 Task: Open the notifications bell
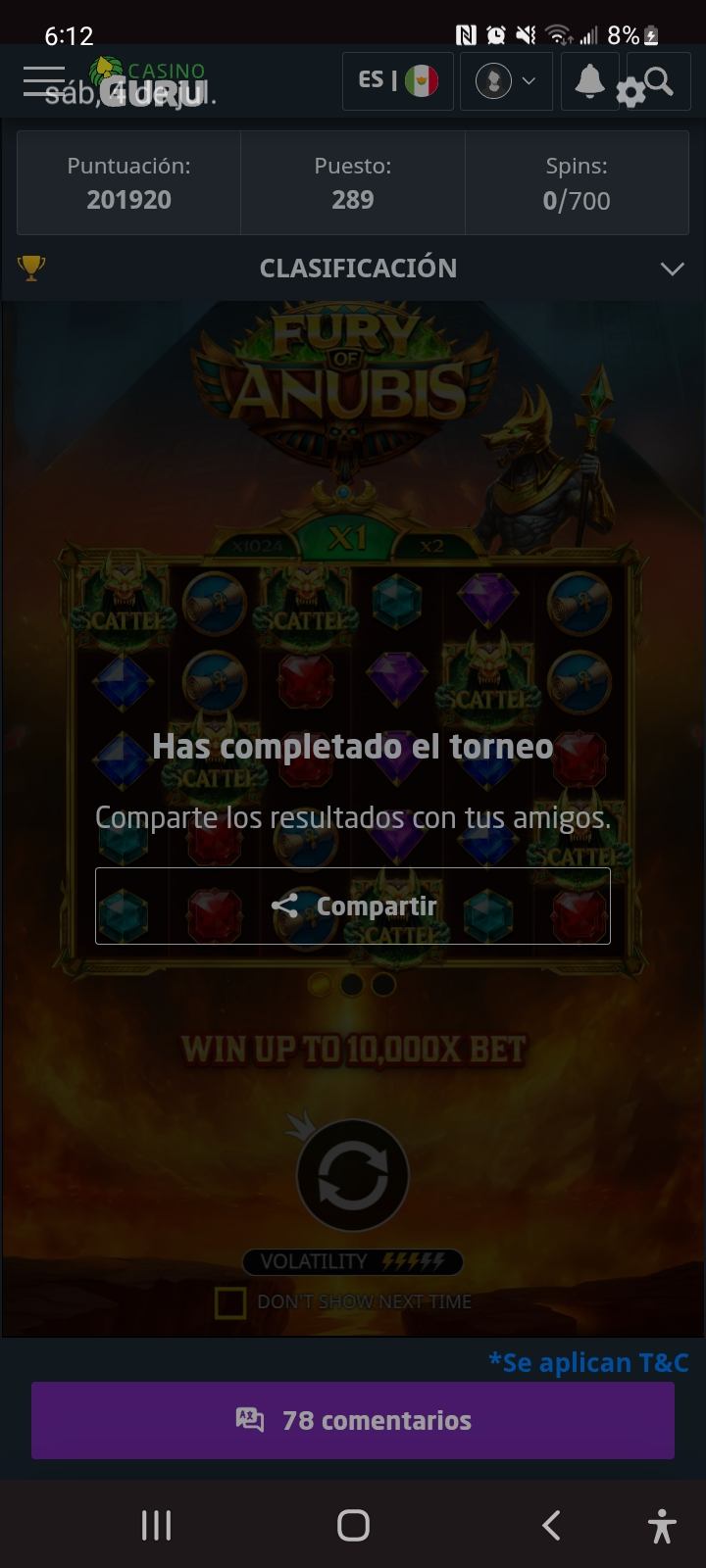(589, 80)
